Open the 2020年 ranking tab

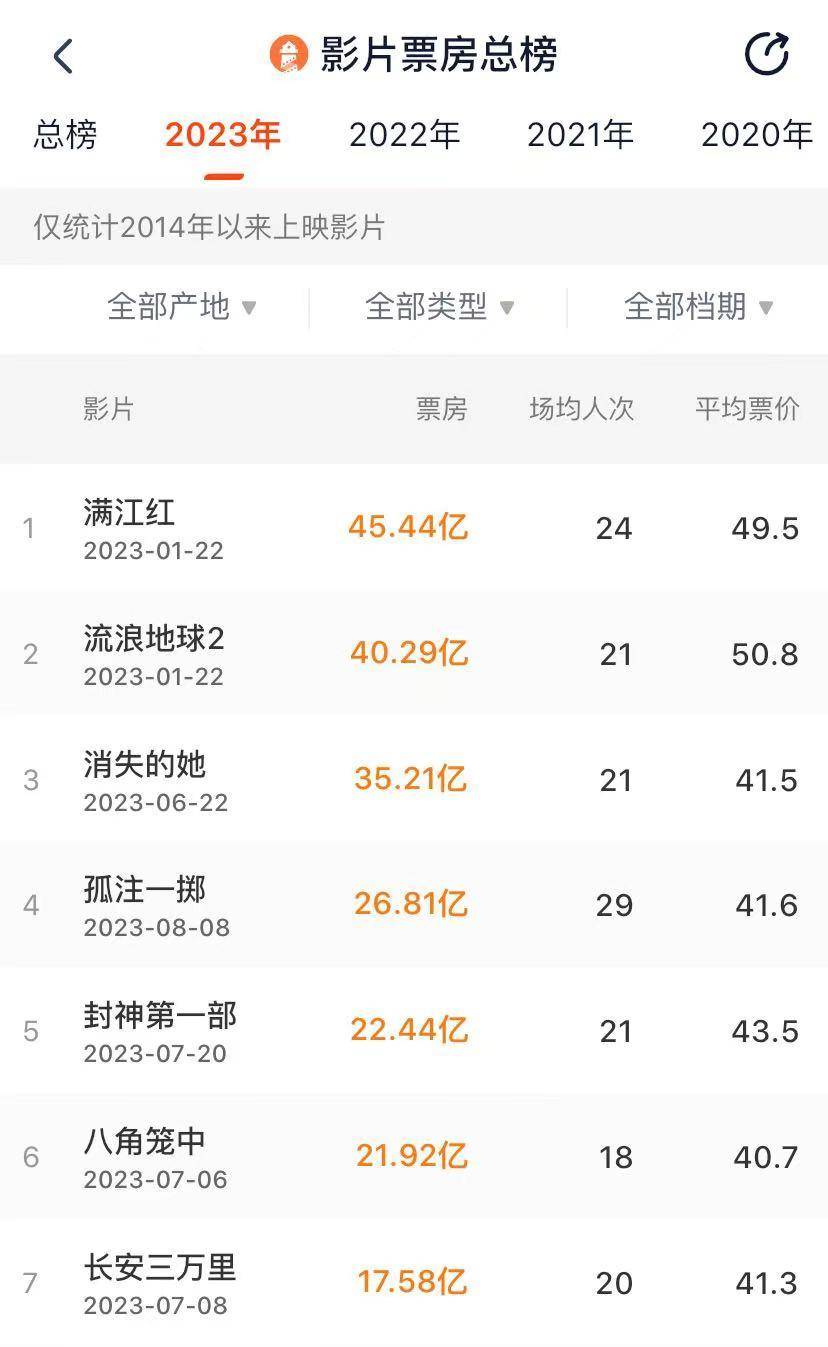tap(756, 135)
